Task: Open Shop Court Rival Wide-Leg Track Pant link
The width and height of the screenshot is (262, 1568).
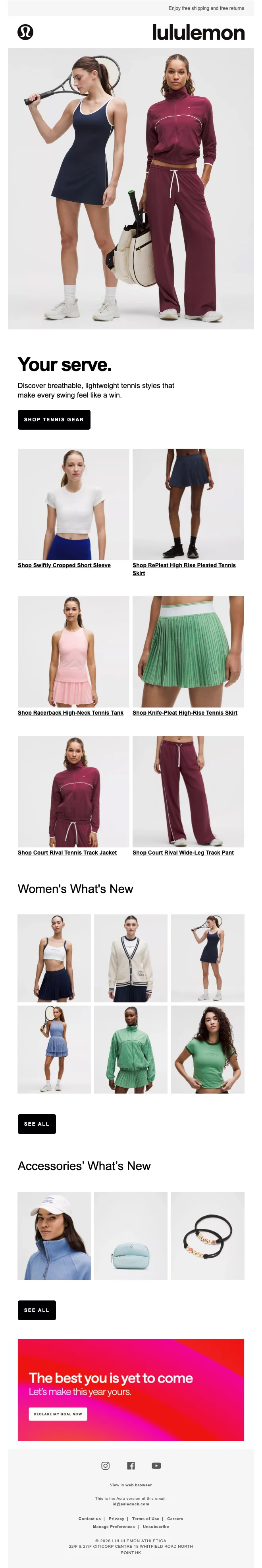Action: click(x=183, y=853)
